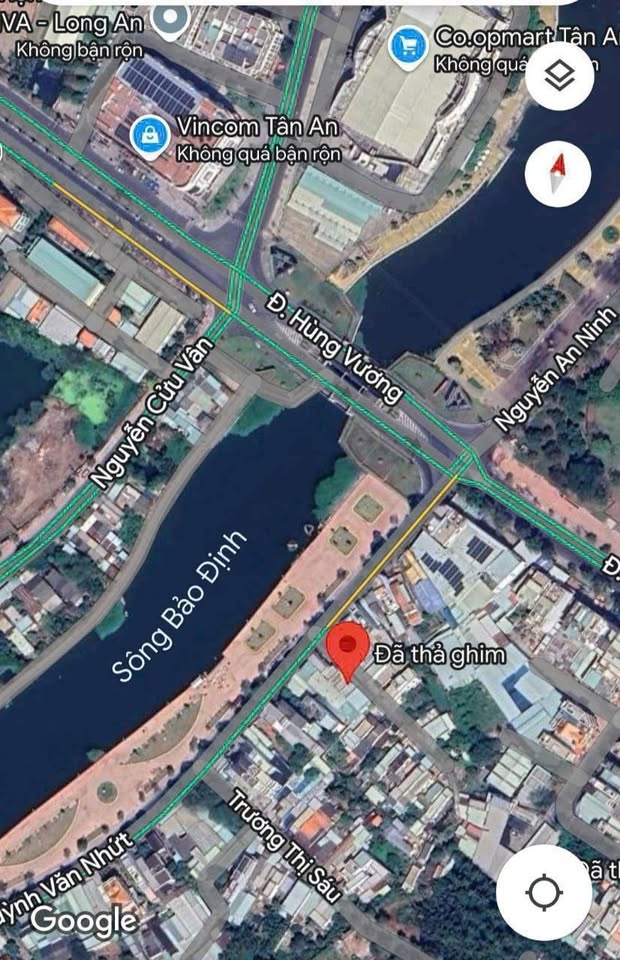Image resolution: width=620 pixels, height=960 pixels.
Task: Tap the compass to reset north
Action: click(x=558, y=173)
